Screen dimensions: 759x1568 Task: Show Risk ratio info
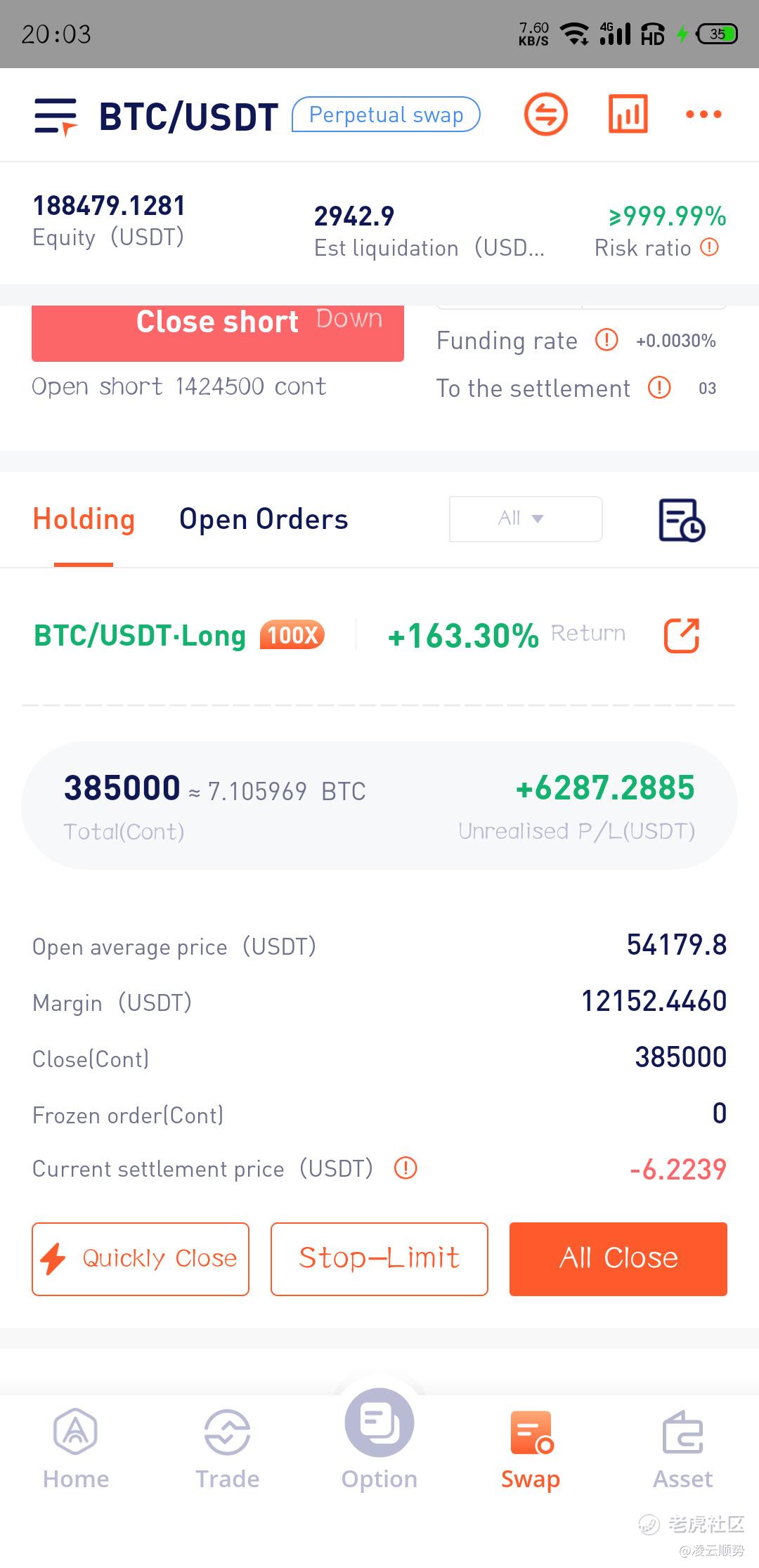(710, 247)
